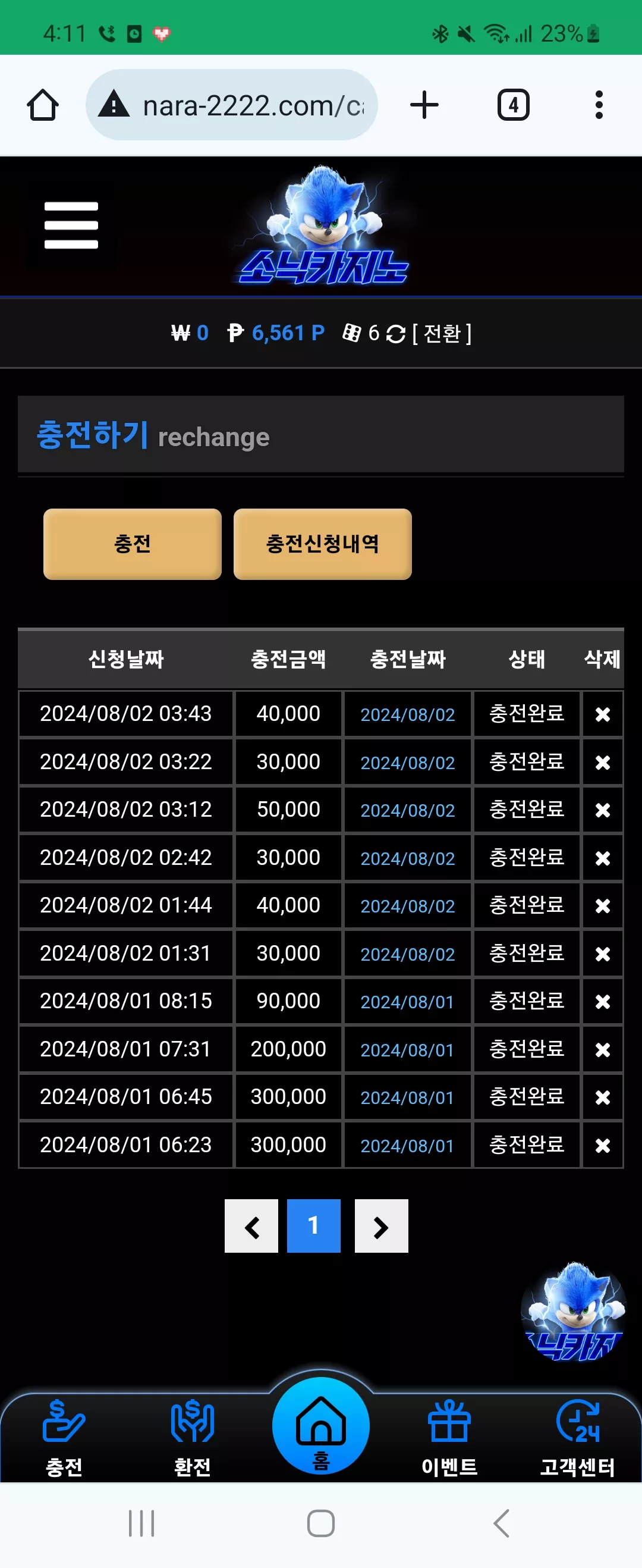
Task: Go to the previous page arrow
Action: (x=251, y=1226)
